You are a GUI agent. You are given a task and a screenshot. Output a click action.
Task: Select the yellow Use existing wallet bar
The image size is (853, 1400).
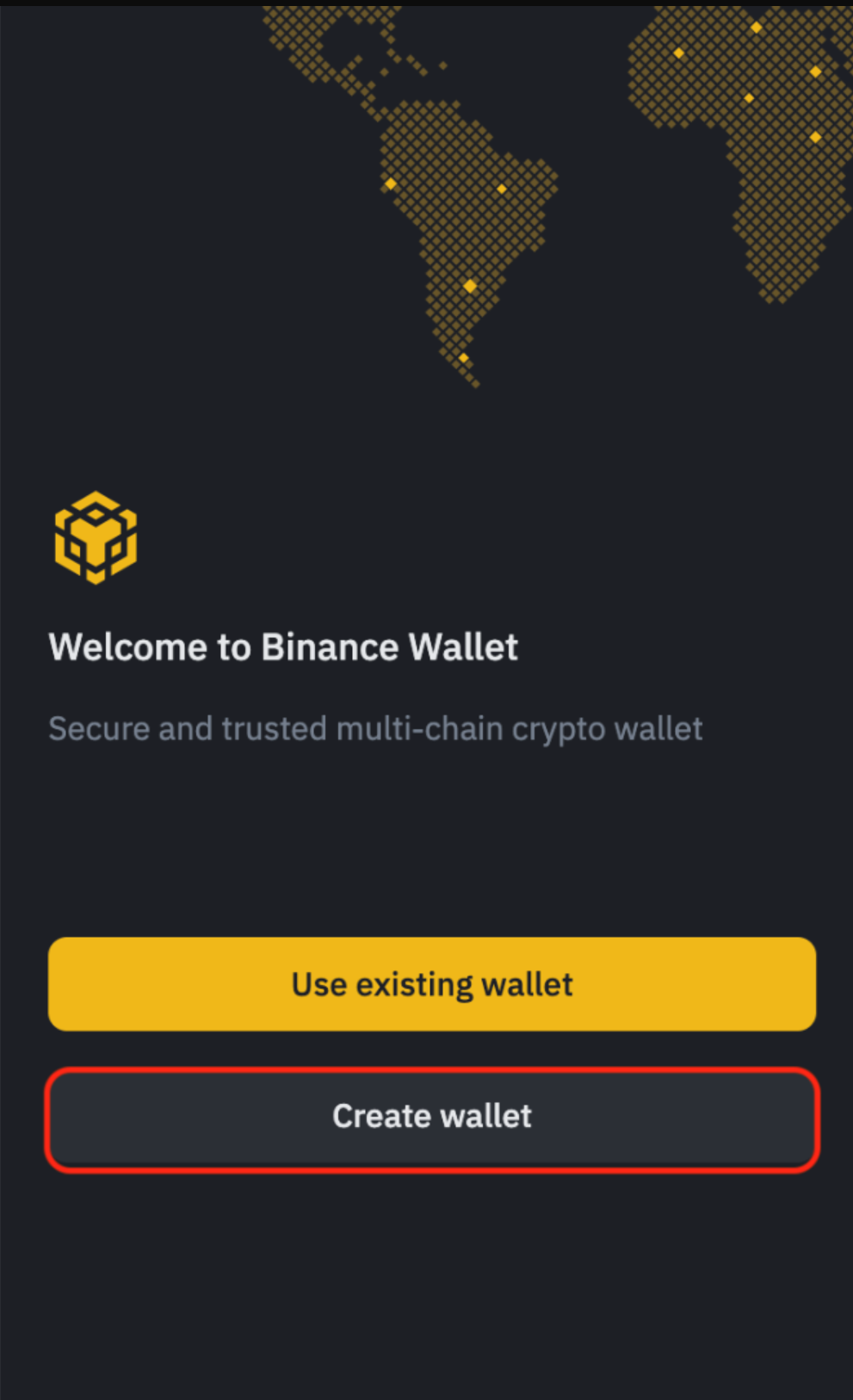pos(430,983)
